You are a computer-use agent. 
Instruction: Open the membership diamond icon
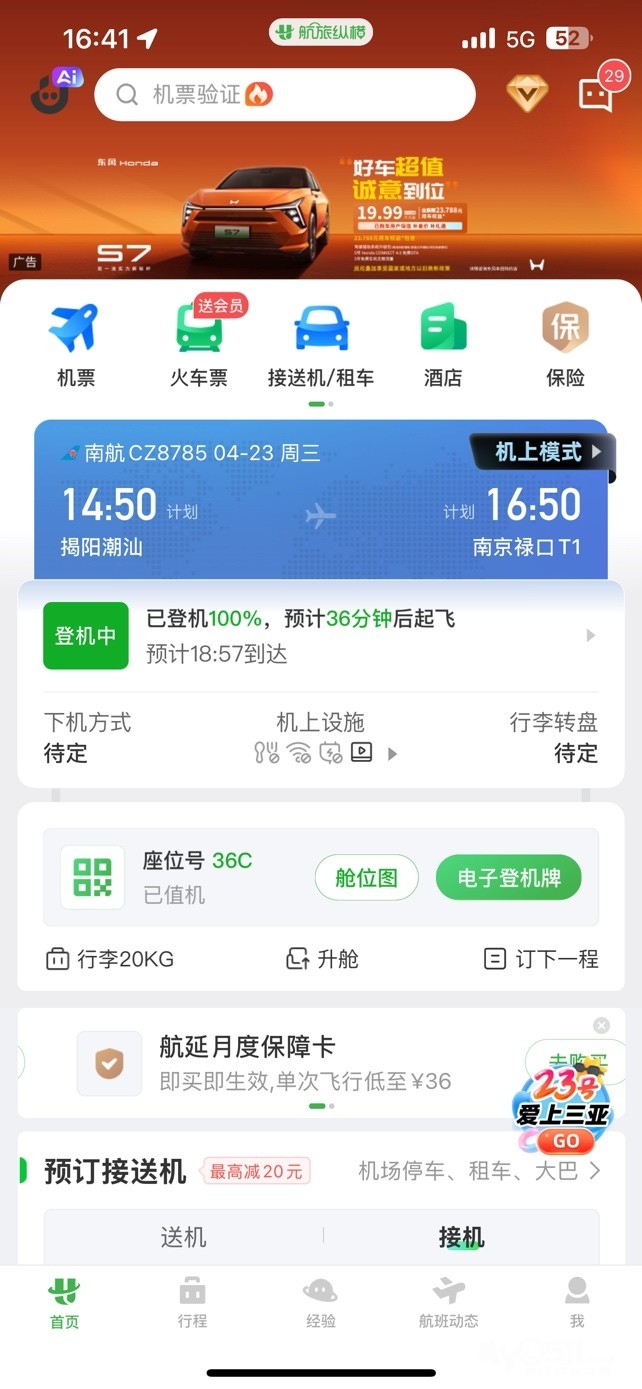click(x=526, y=94)
